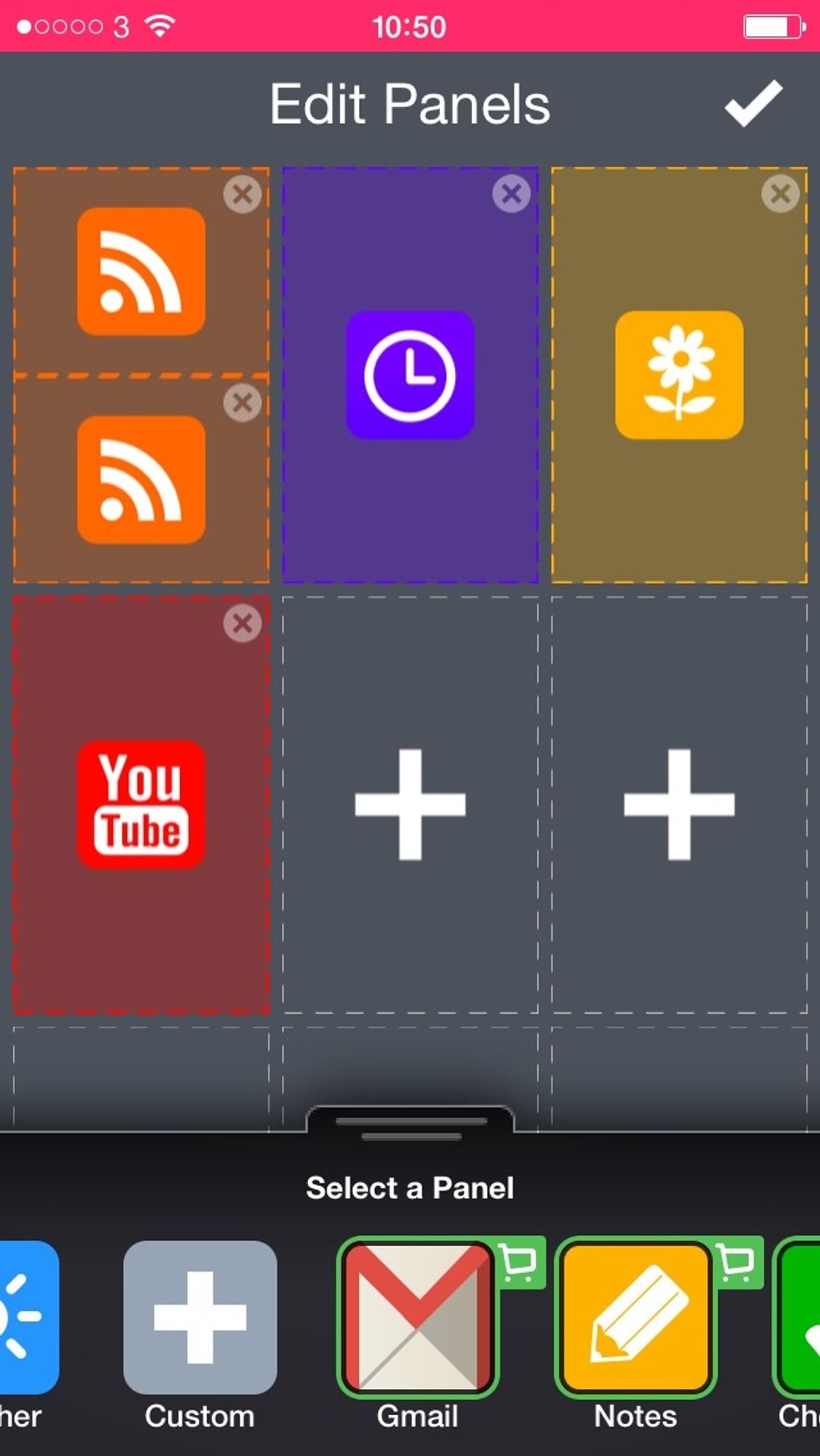Remove the yellow flower panel
Image resolution: width=820 pixels, height=1456 pixels.
click(x=781, y=194)
